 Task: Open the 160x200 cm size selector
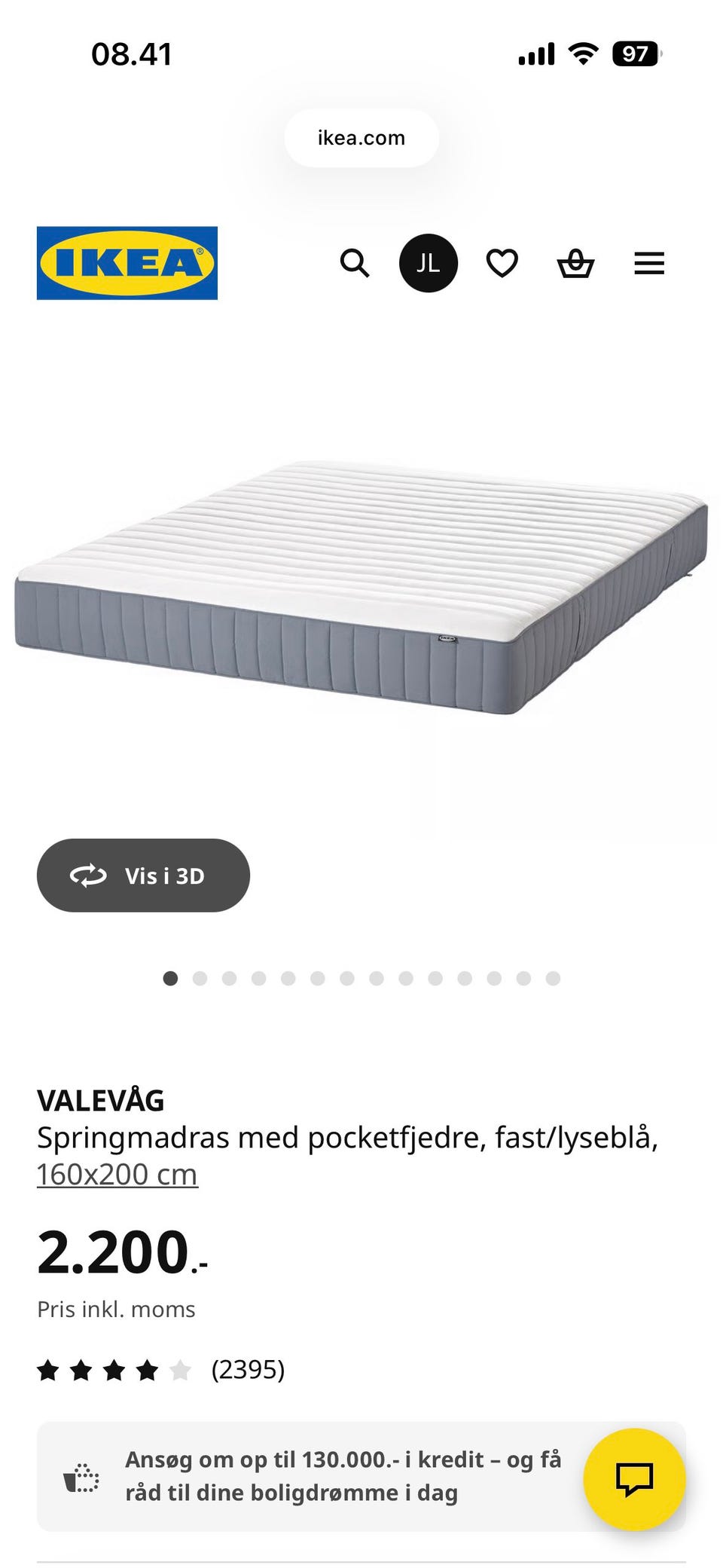117,1172
